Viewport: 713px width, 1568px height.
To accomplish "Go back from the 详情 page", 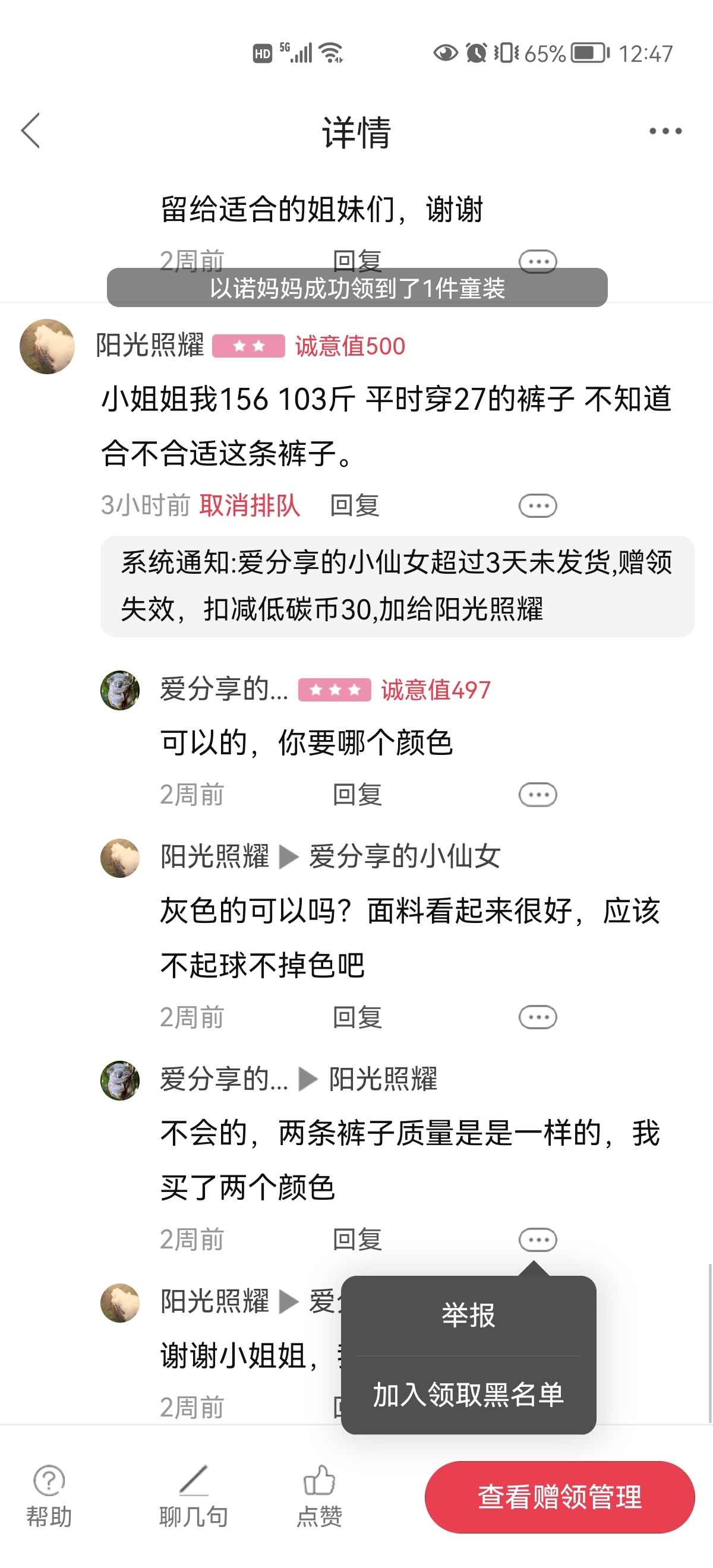I will (x=30, y=130).
